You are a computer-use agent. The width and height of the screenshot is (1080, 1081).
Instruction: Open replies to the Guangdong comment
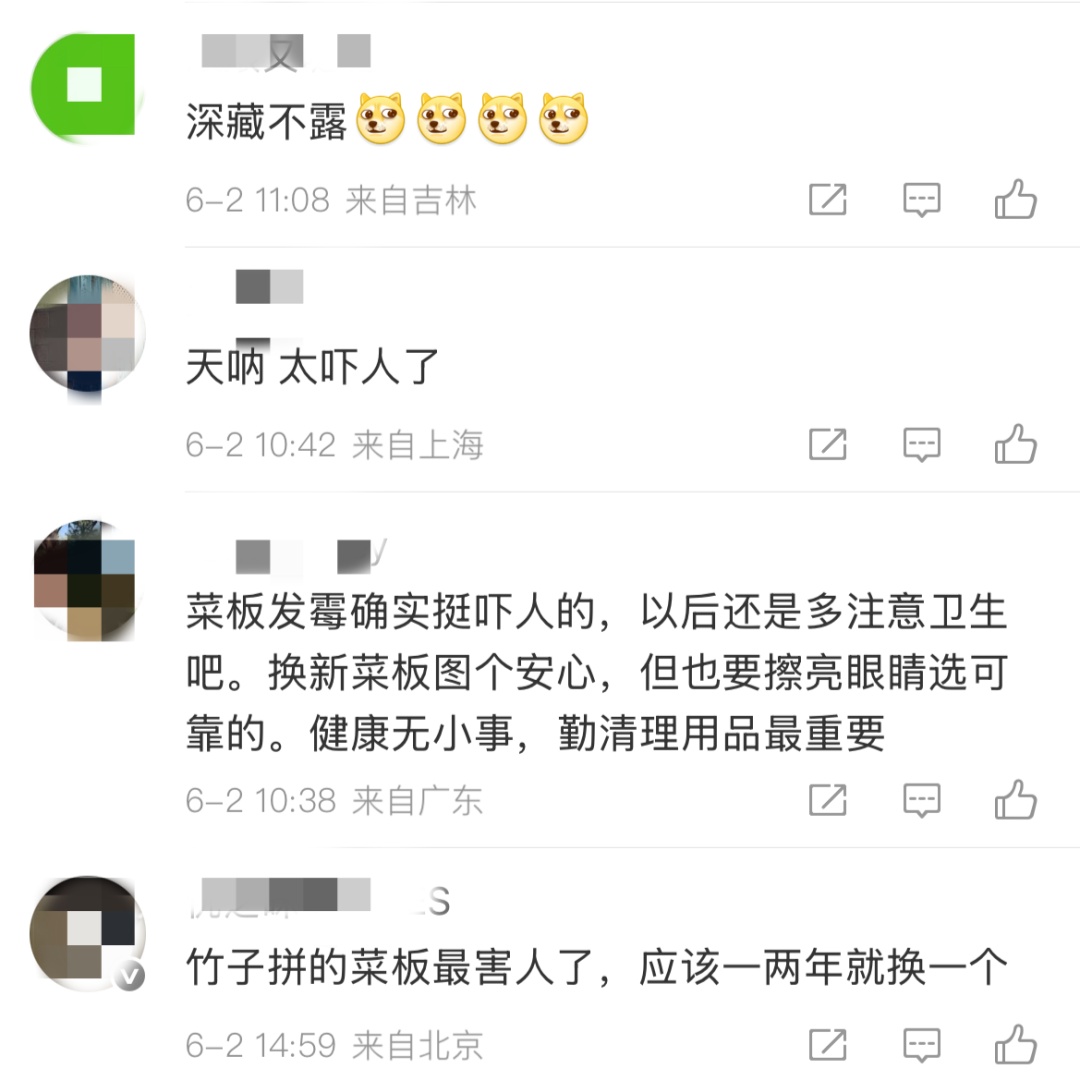[921, 799]
